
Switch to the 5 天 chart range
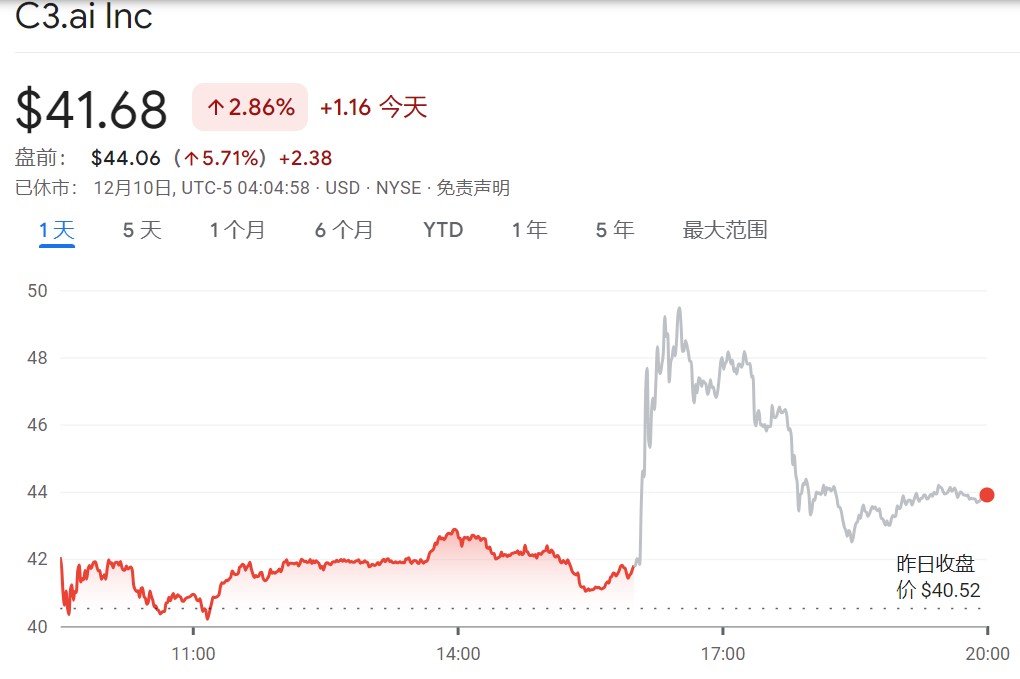[142, 230]
